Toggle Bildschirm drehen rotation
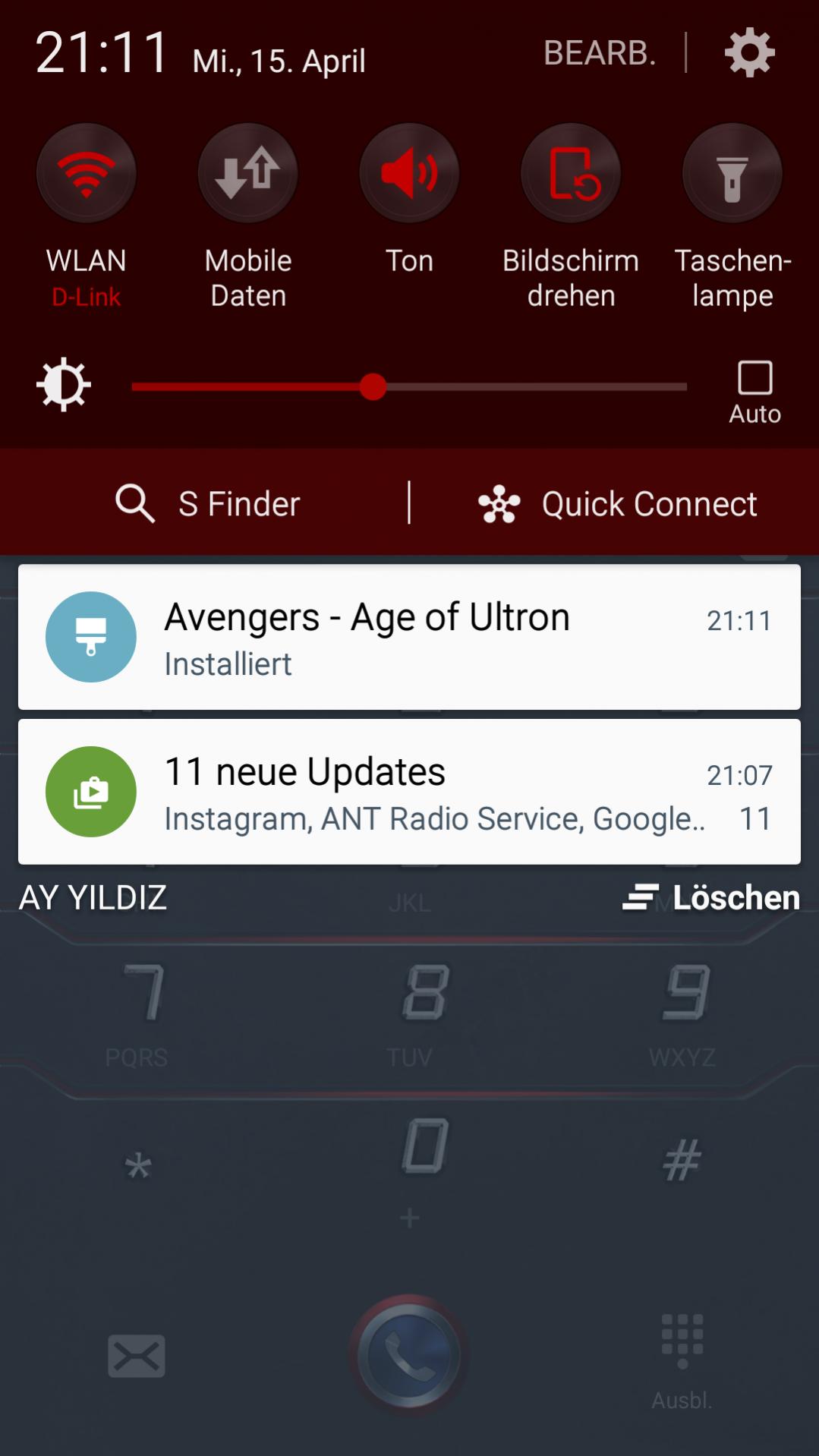 [x=571, y=173]
